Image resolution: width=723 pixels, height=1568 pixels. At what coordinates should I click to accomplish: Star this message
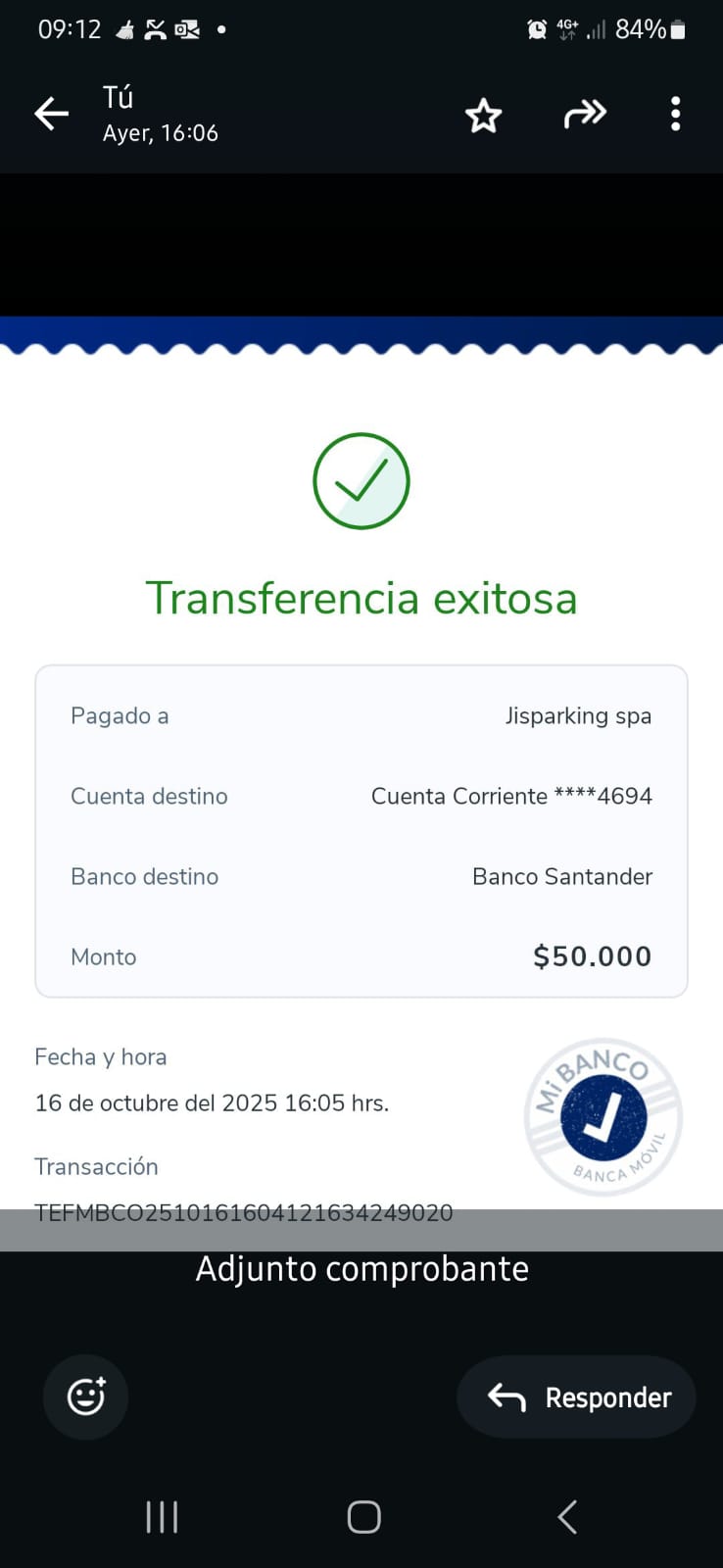click(483, 116)
